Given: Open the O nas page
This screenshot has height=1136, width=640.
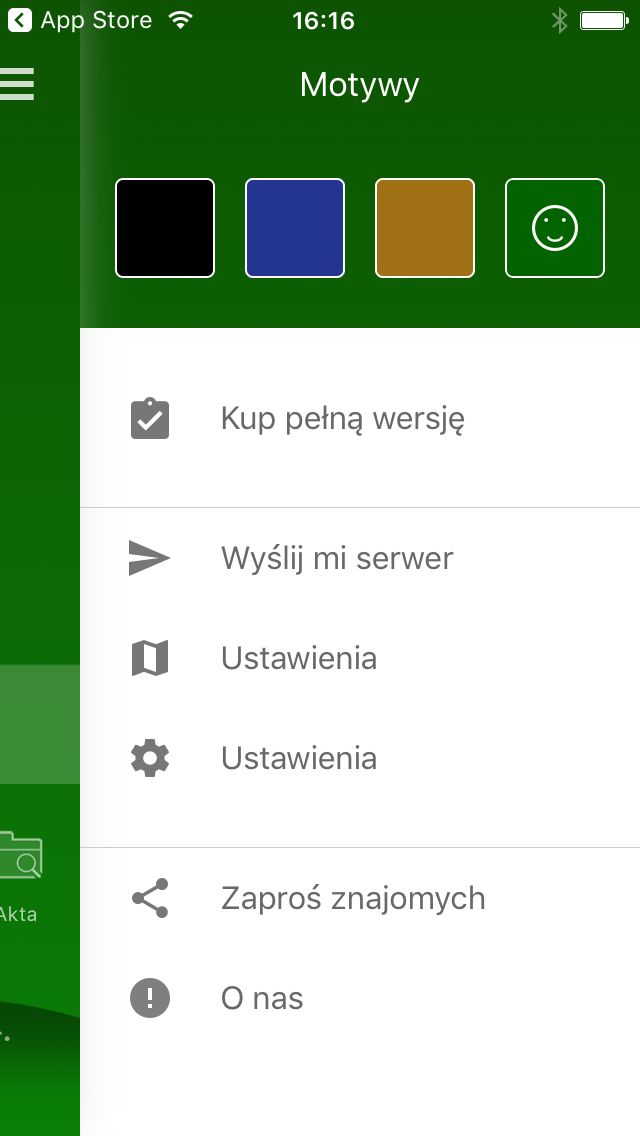Looking at the screenshot, I should (x=360, y=998).
